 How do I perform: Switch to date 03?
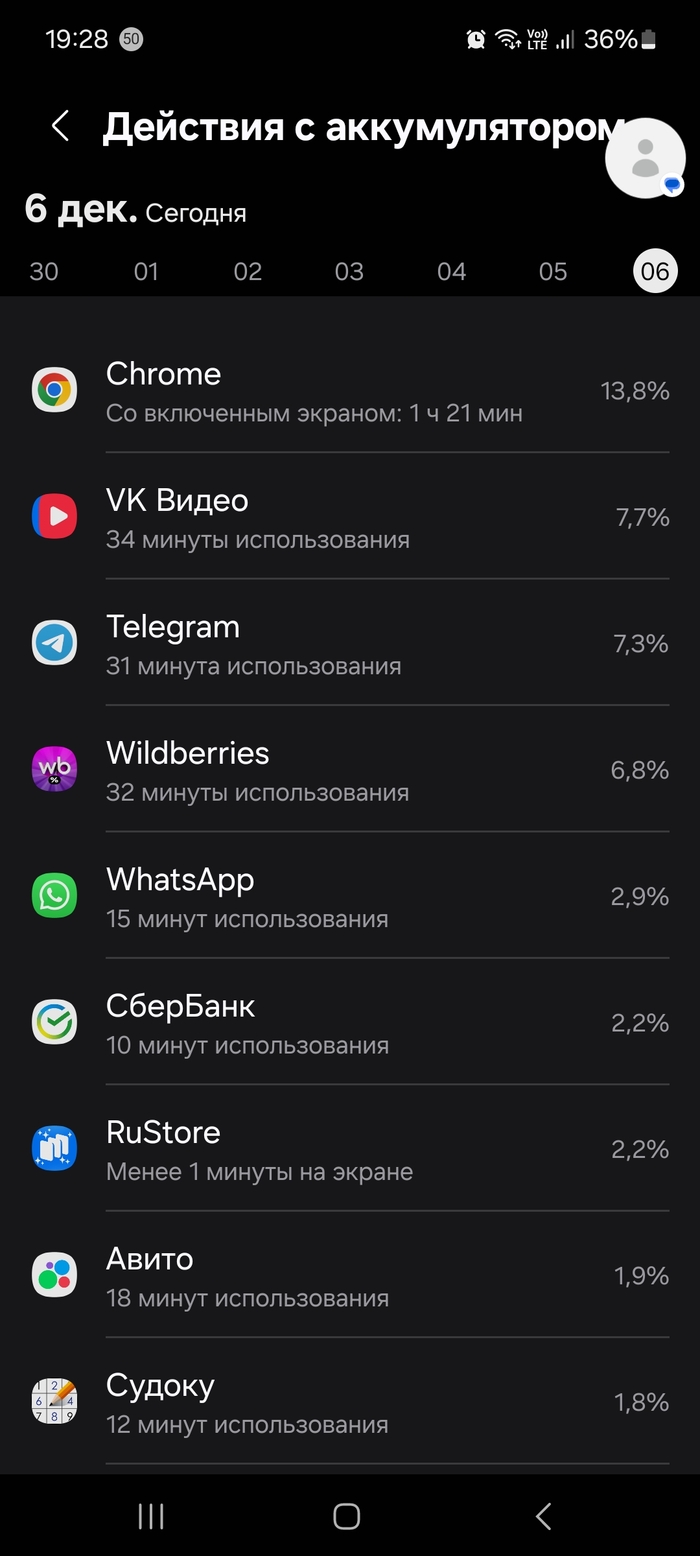349,271
